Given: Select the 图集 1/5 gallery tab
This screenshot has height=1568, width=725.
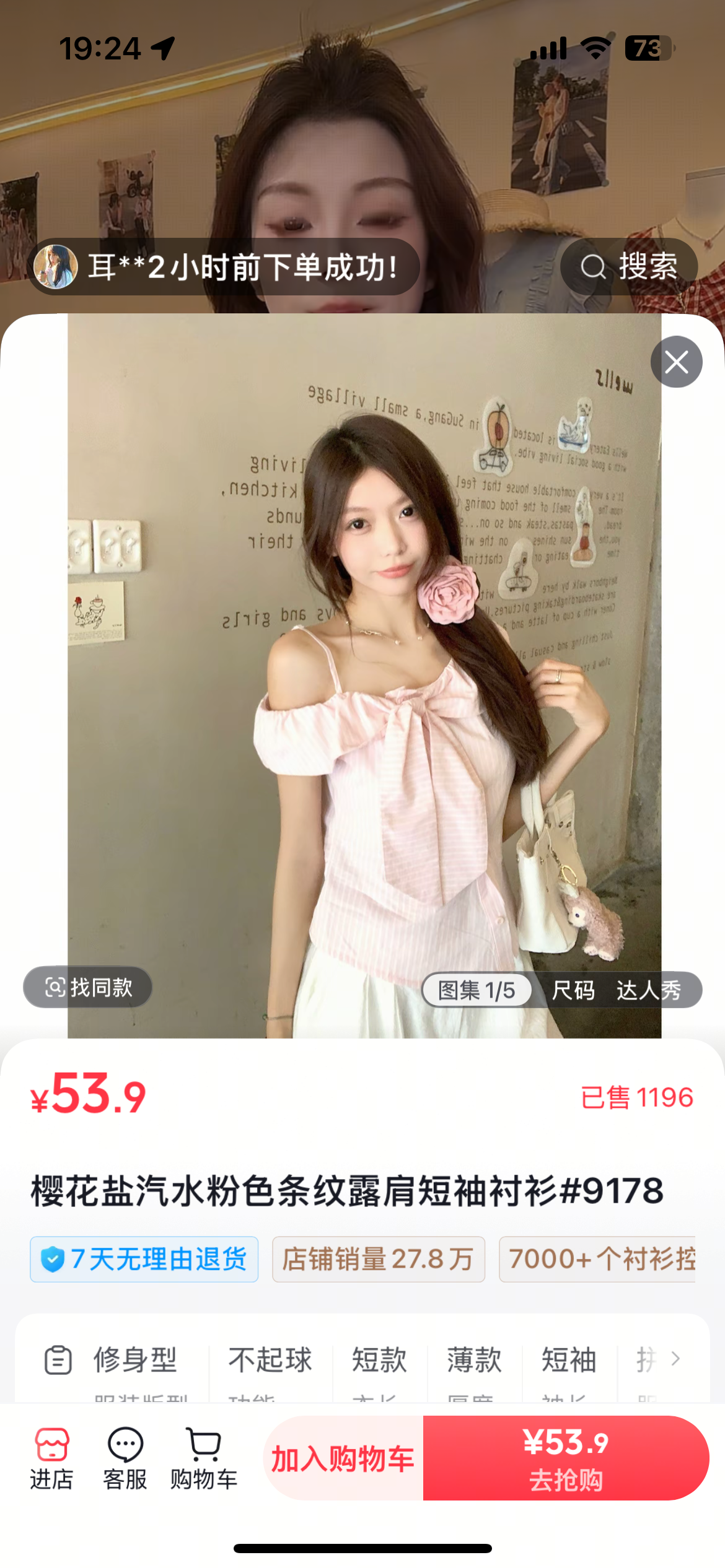Looking at the screenshot, I should 477,990.
